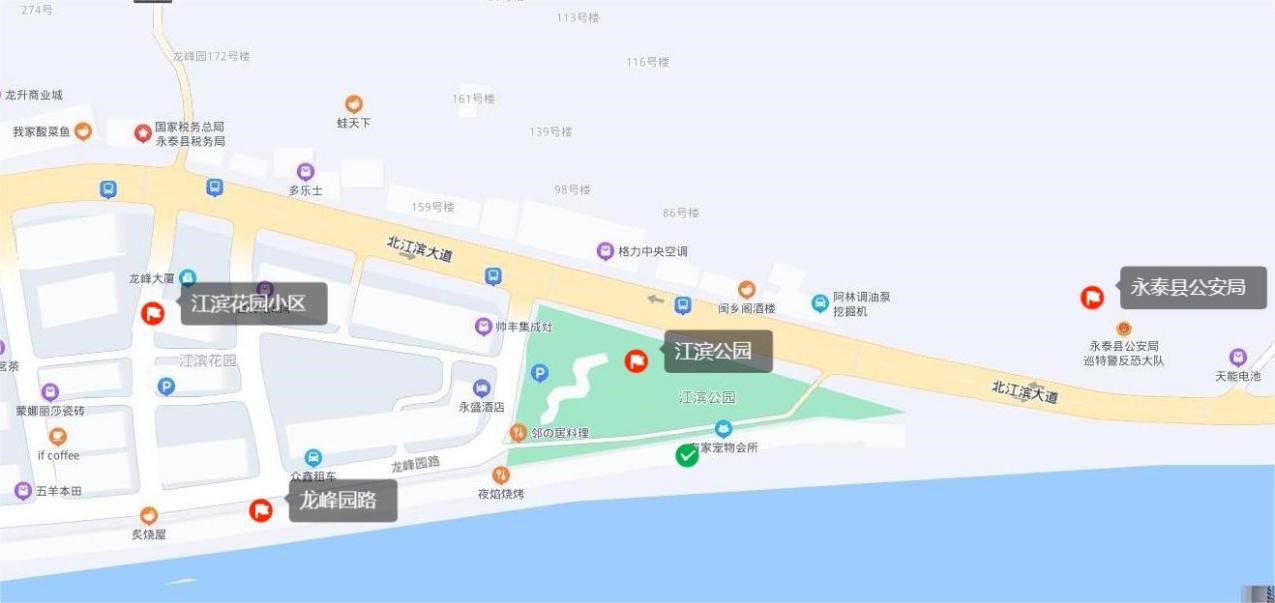This screenshot has width=1275, height=603.
Task: Tap the 永盛酒店 hotel pin
Action: click(x=482, y=388)
